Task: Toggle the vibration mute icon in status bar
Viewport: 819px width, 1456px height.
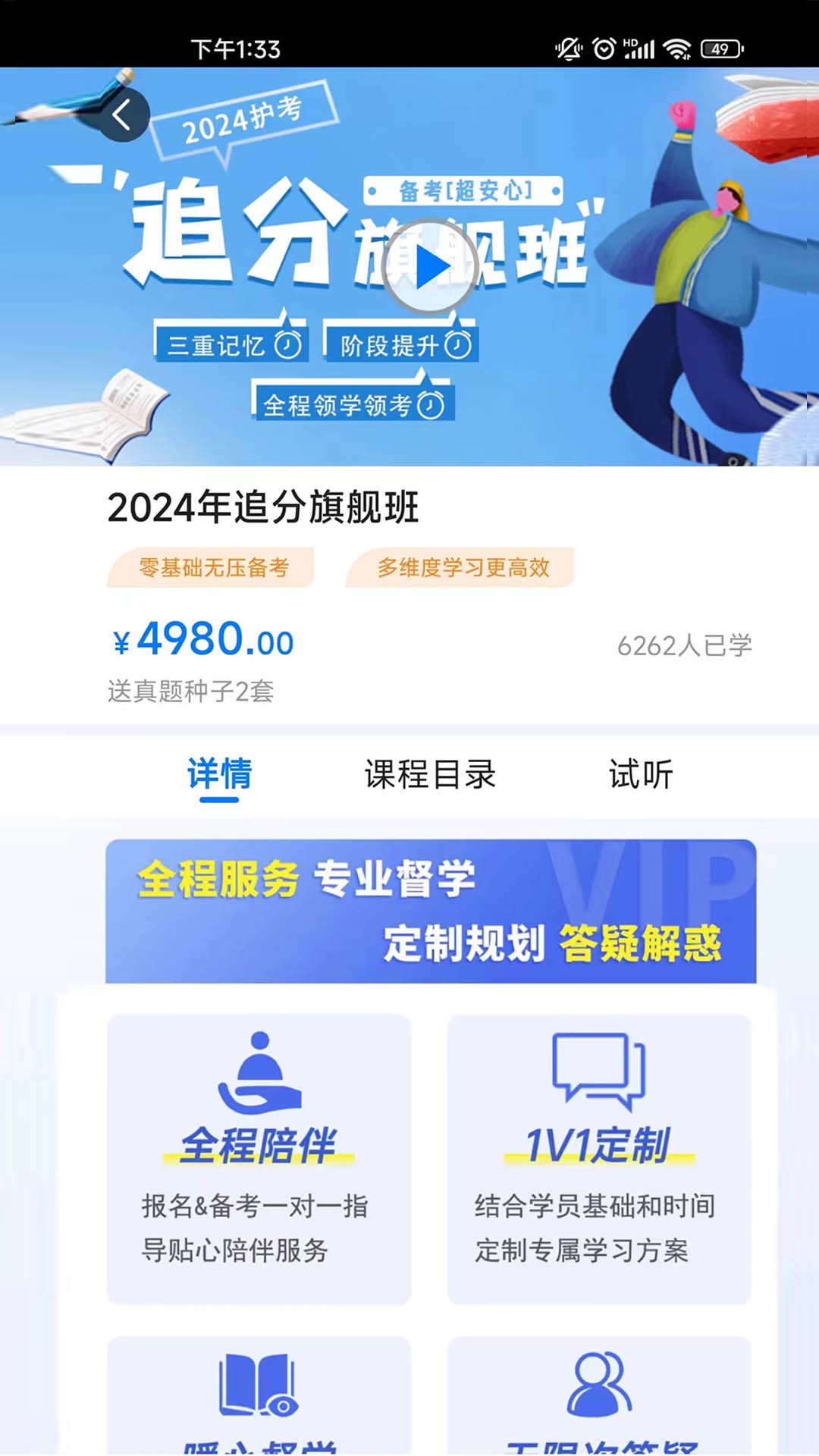Action: point(568,48)
